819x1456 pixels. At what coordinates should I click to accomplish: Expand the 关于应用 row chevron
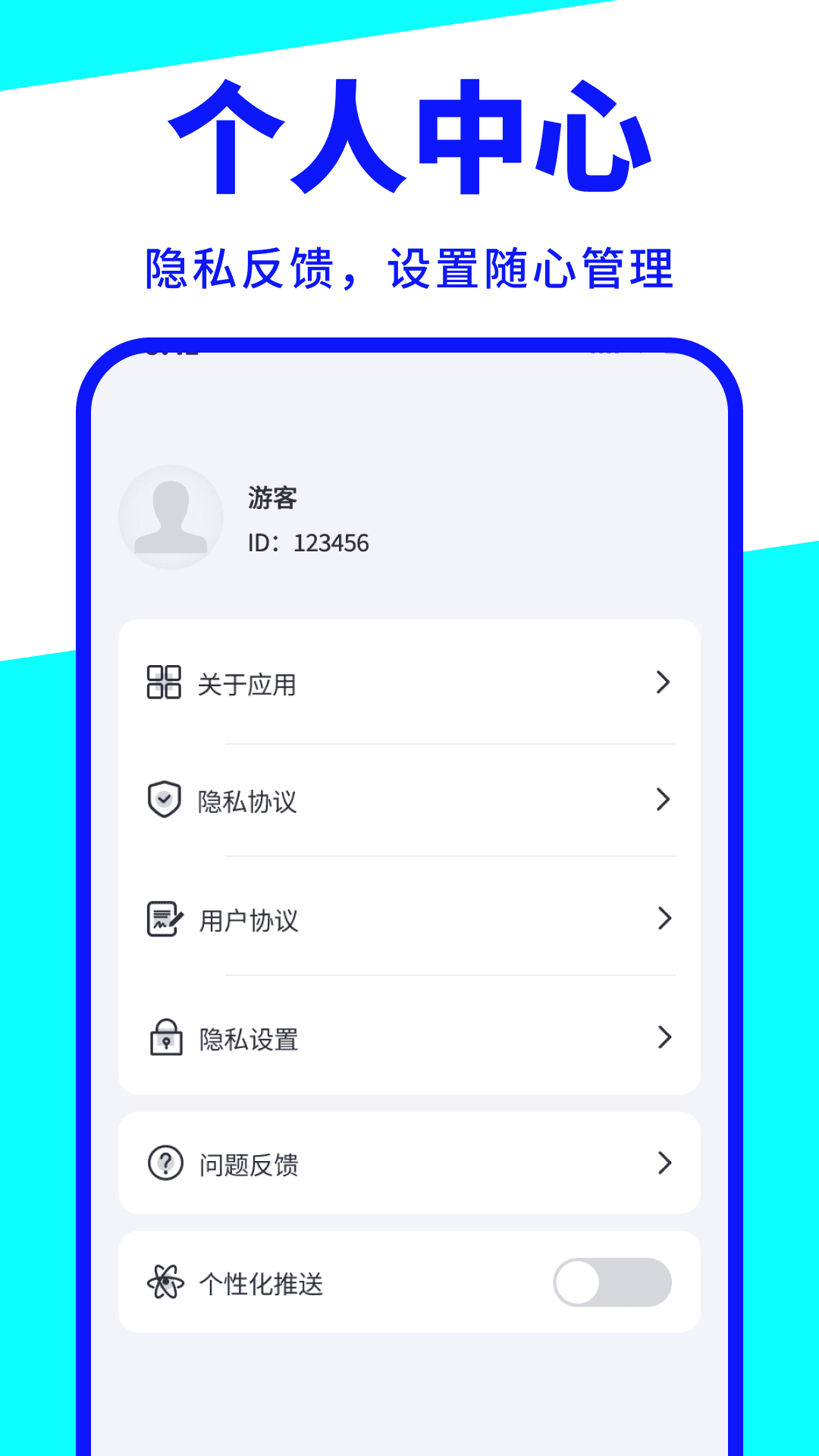point(664,683)
